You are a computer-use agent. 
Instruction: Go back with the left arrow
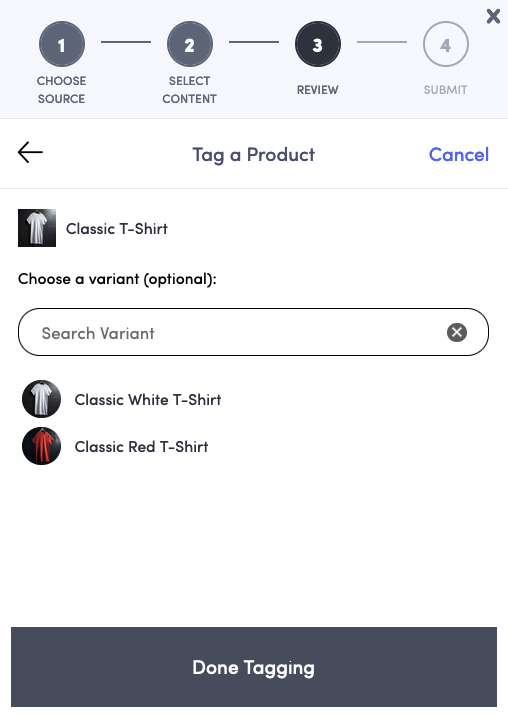click(30, 152)
